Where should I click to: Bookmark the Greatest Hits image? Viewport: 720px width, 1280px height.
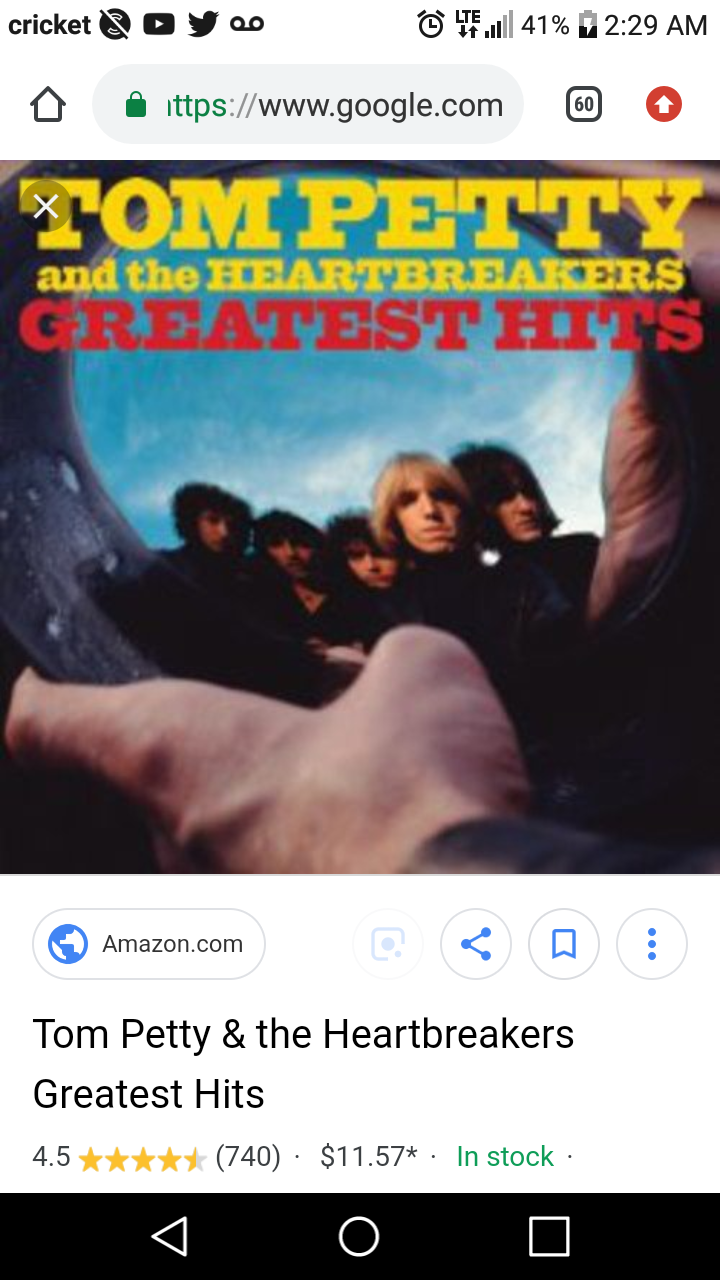(564, 943)
